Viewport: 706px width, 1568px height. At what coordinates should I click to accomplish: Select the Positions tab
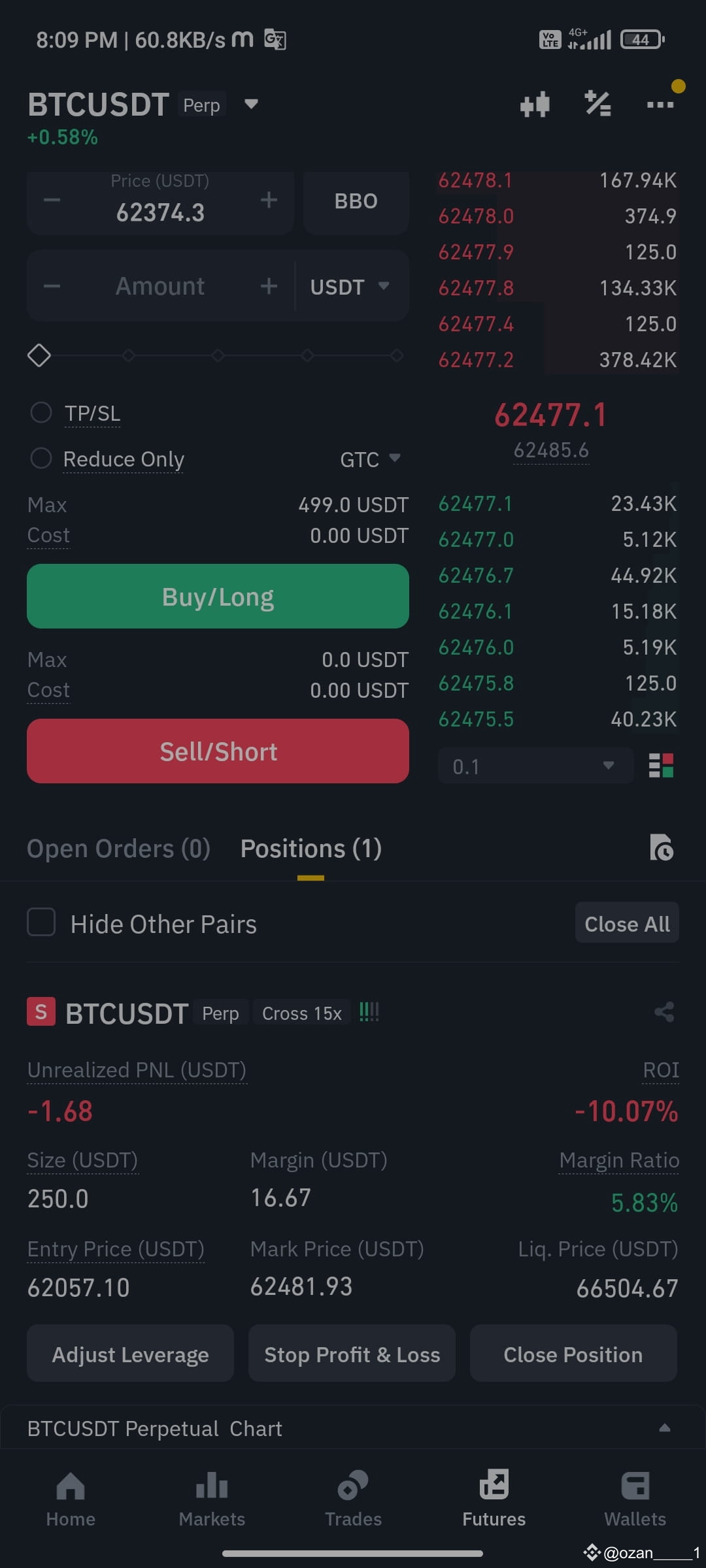coord(311,847)
